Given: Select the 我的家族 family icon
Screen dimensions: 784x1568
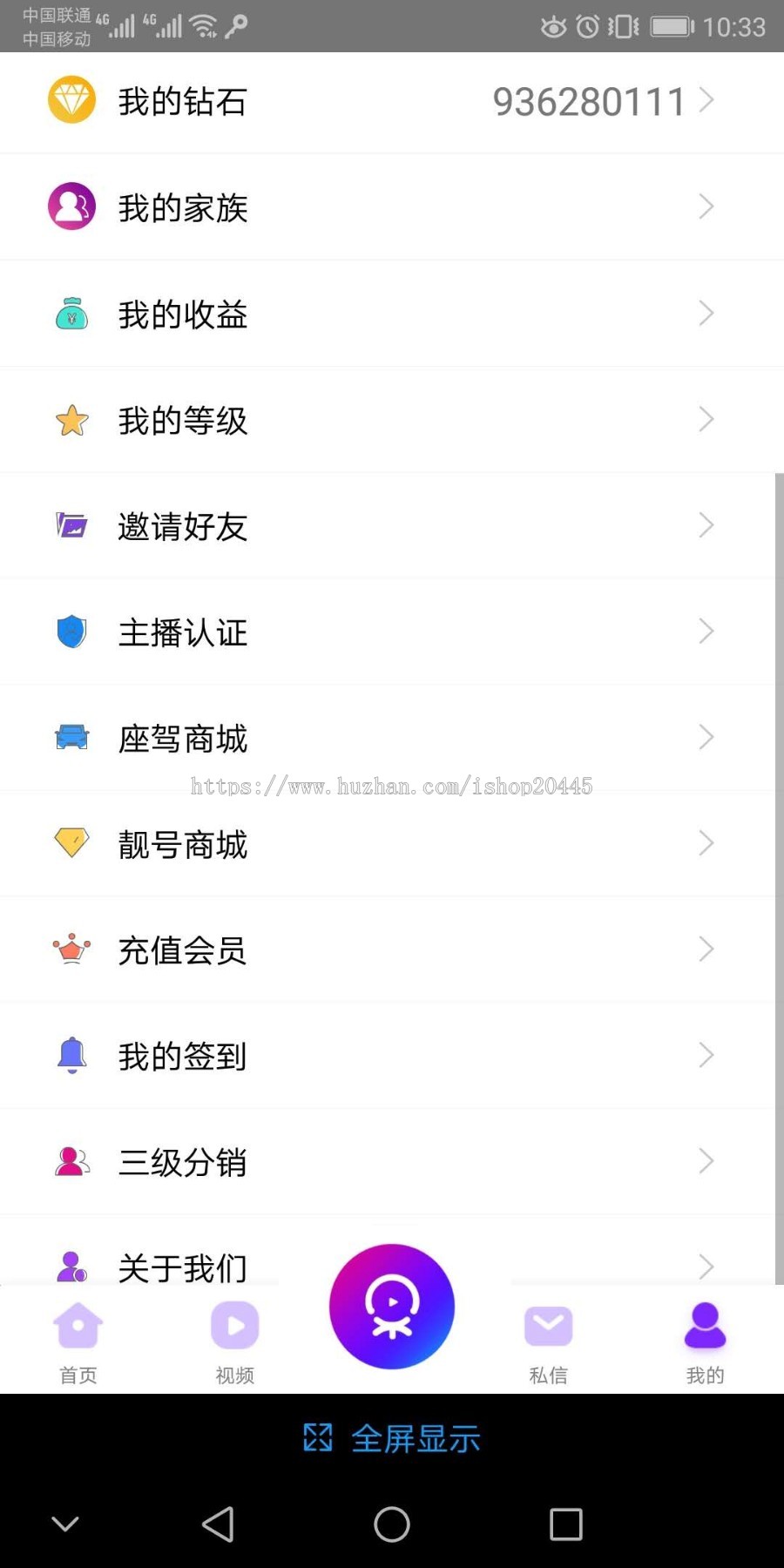Looking at the screenshot, I should pos(71,206).
